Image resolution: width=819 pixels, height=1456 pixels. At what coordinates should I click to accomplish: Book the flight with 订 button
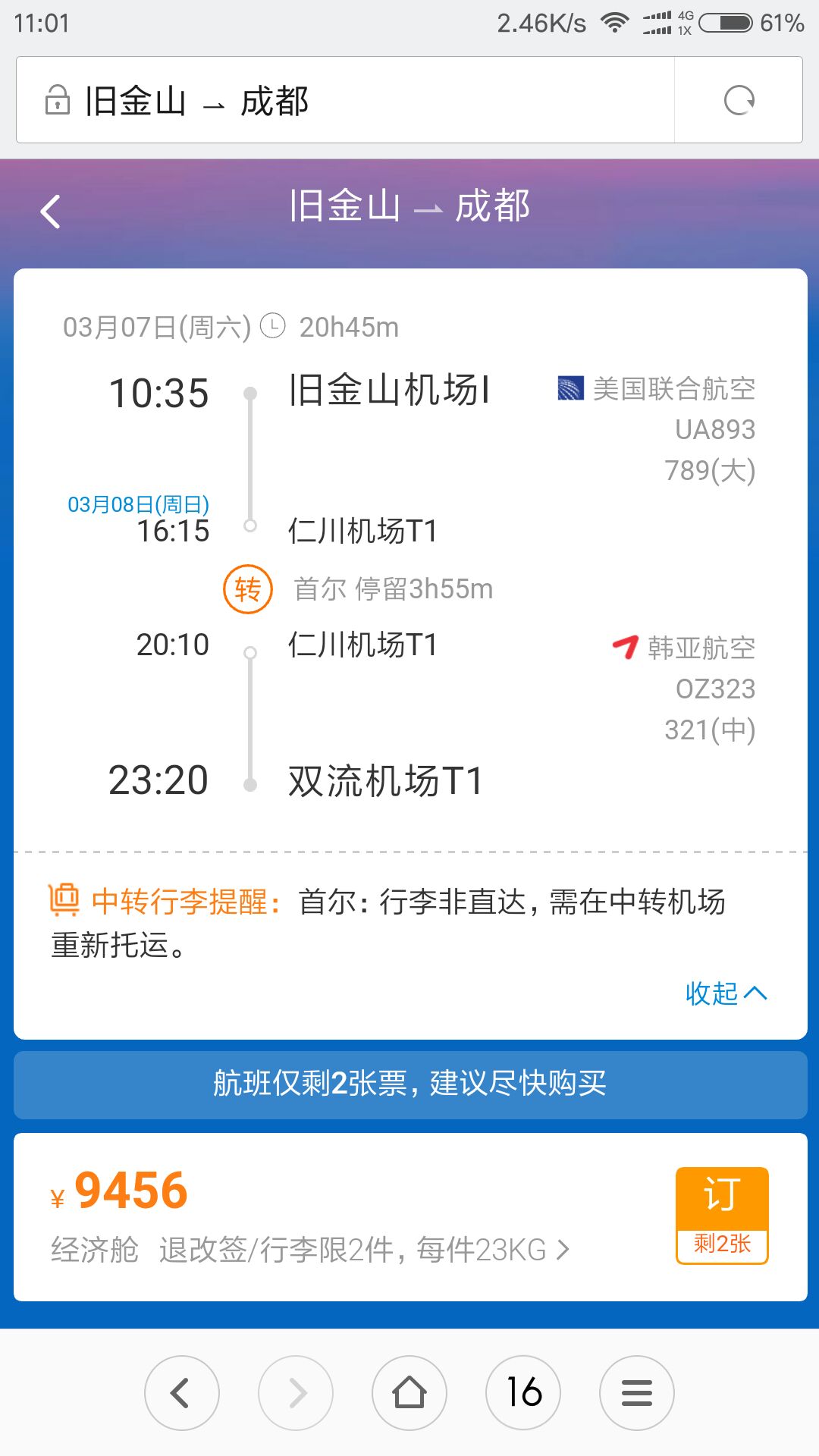pos(722,1216)
